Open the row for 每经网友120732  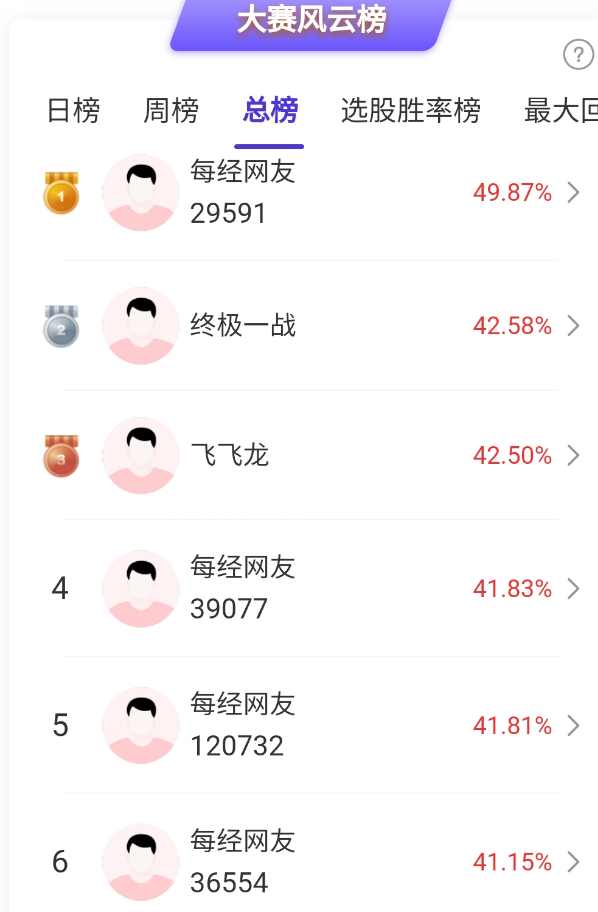311,725
